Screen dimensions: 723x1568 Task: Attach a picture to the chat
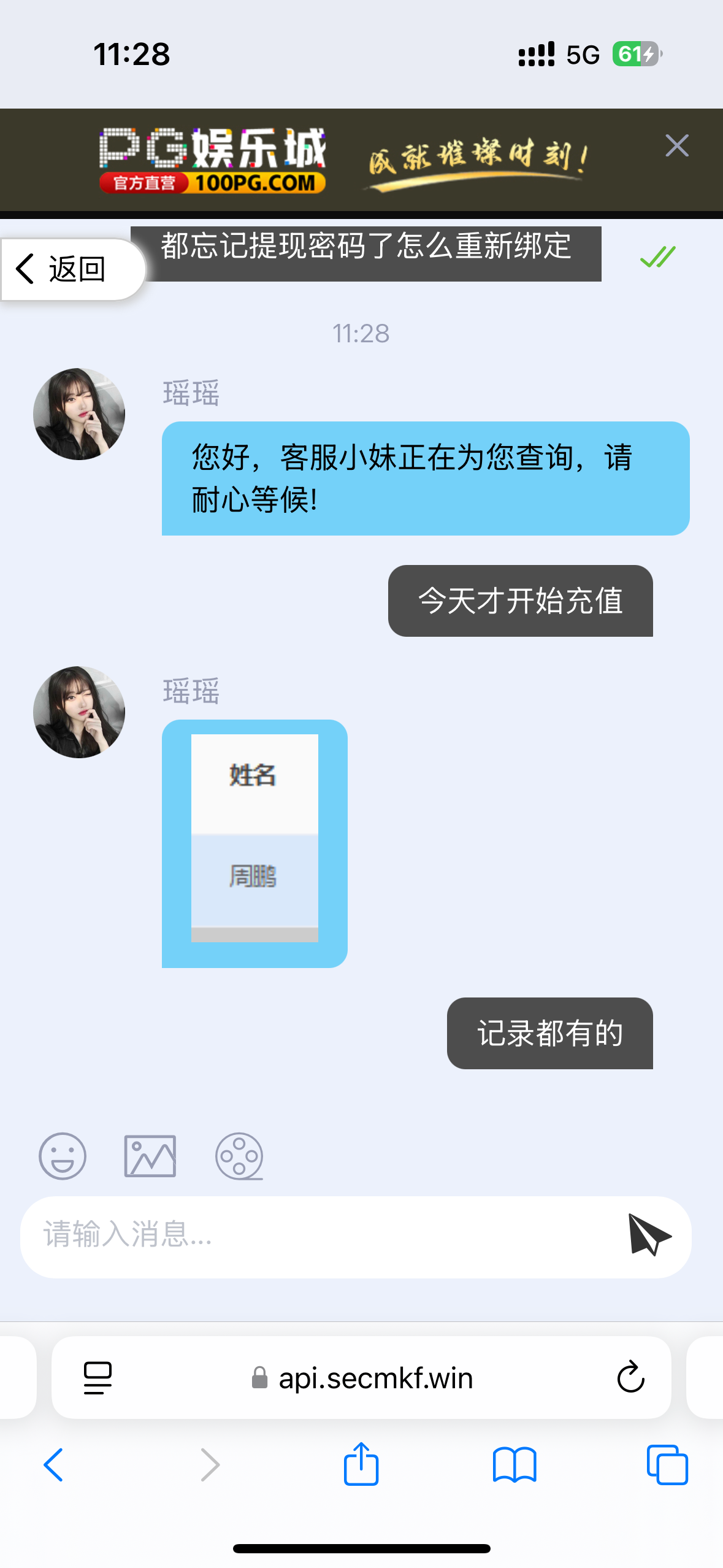tap(150, 1156)
